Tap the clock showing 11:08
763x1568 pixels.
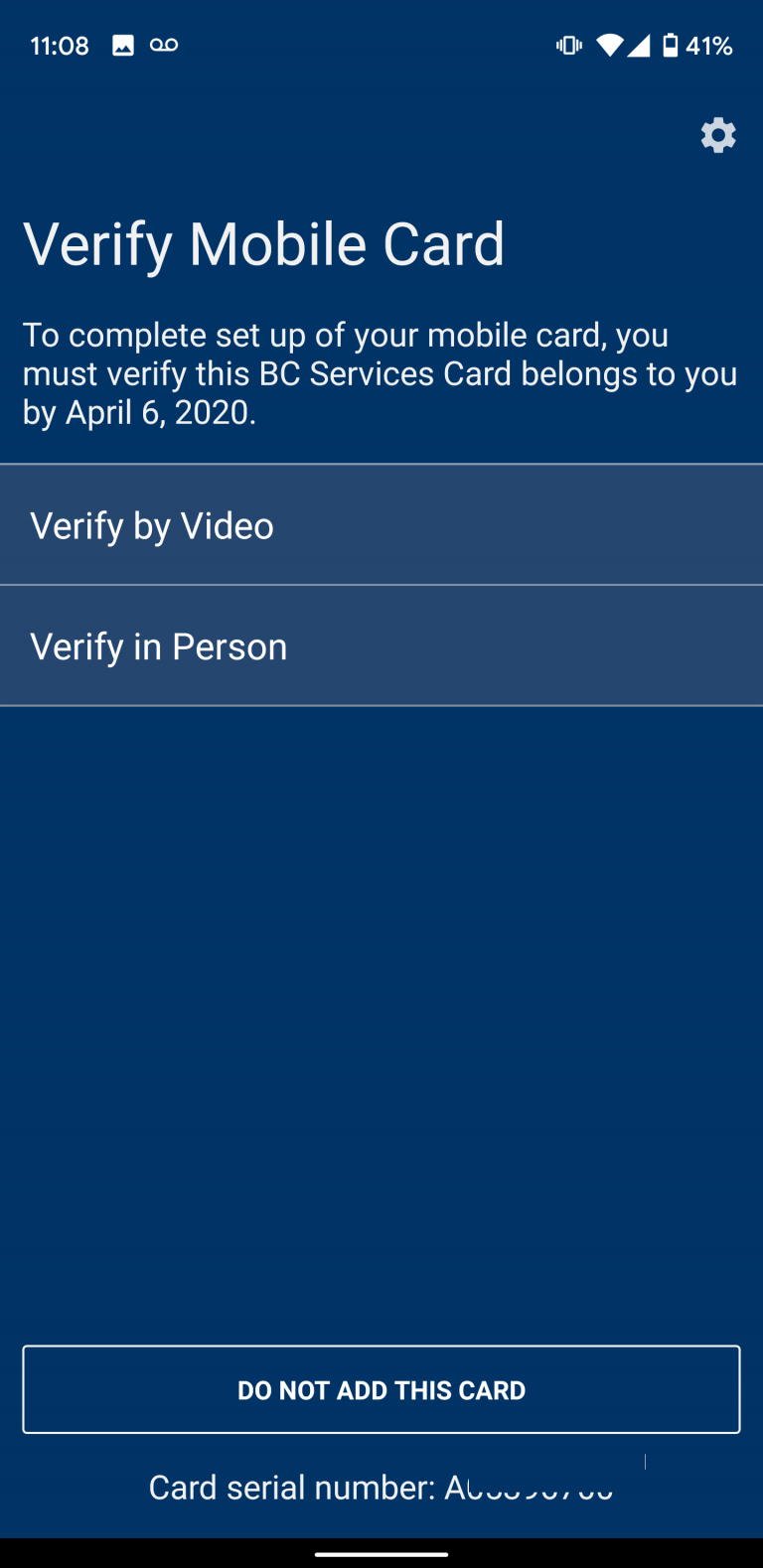[60, 45]
